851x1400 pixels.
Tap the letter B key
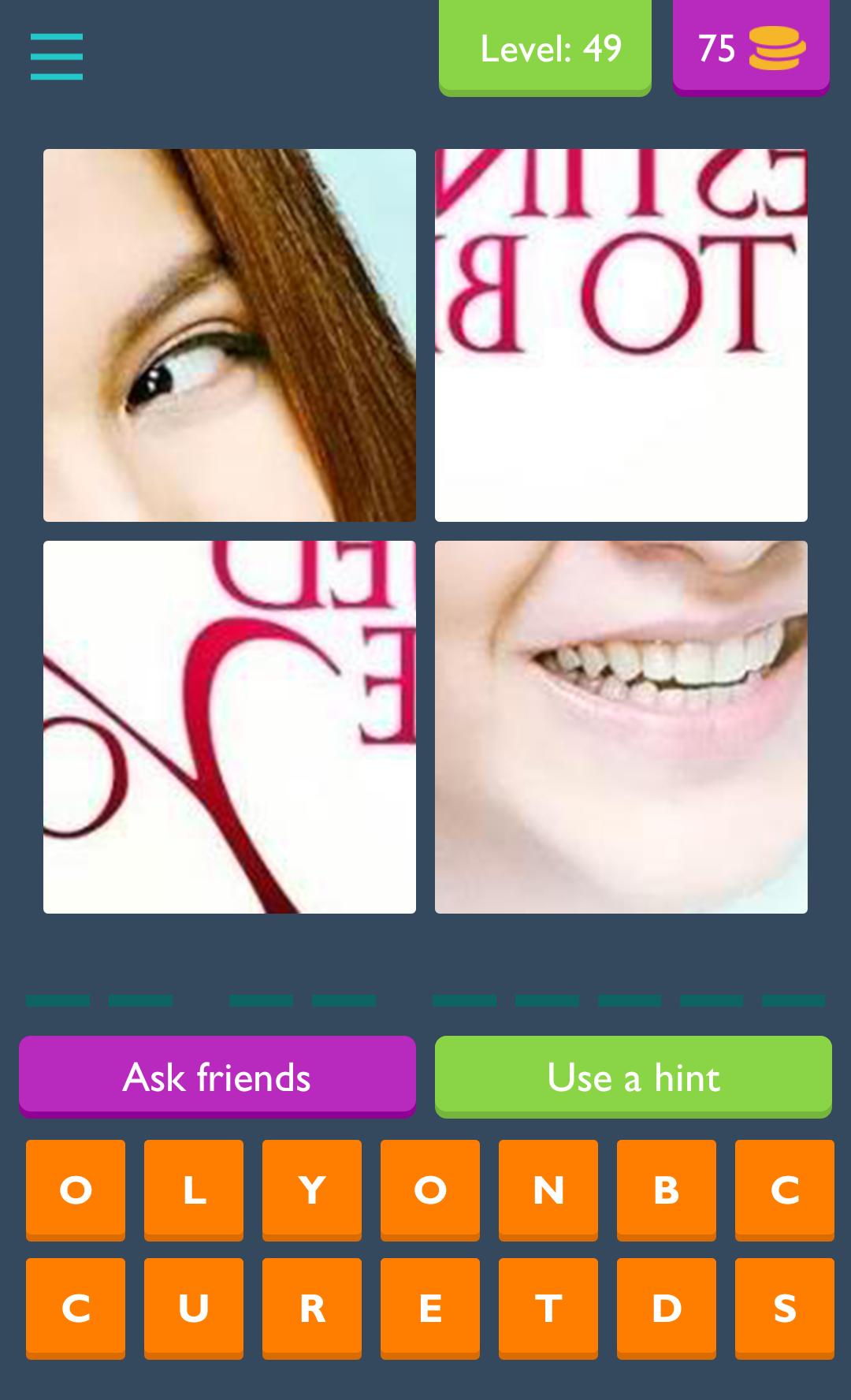click(x=666, y=1189)
